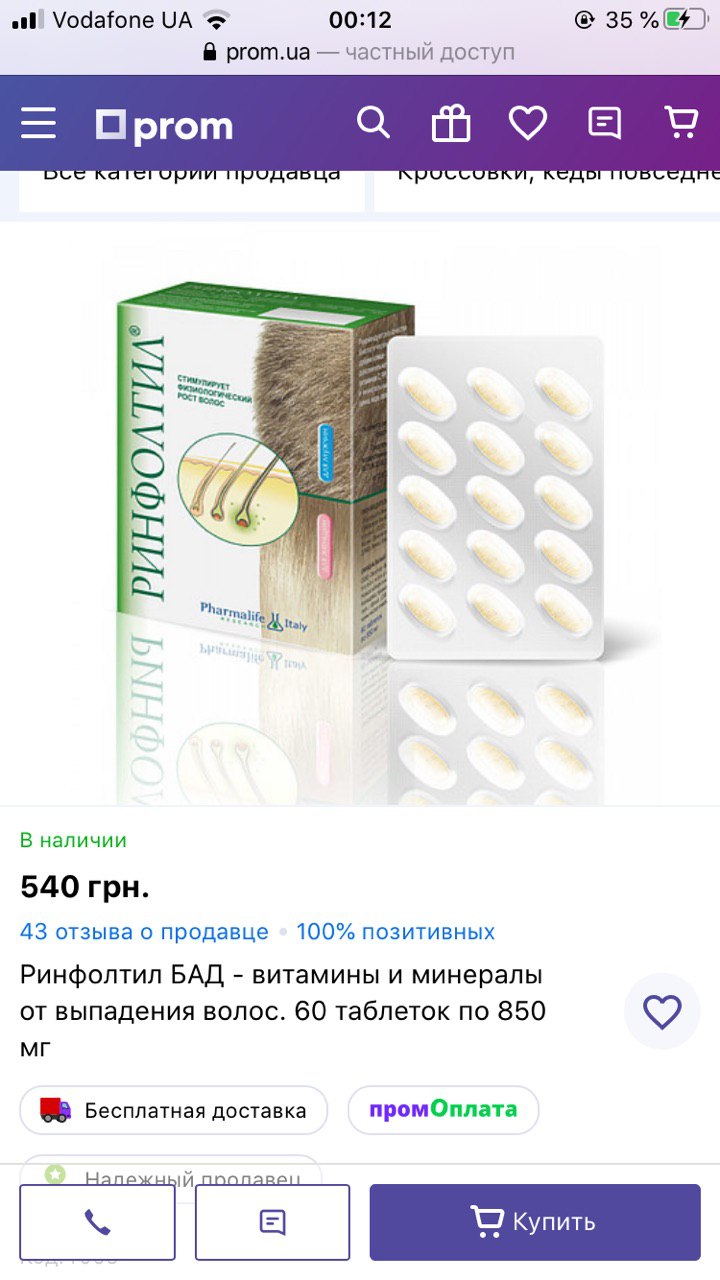
Task: Open the shopping cart
Action: 682,123
